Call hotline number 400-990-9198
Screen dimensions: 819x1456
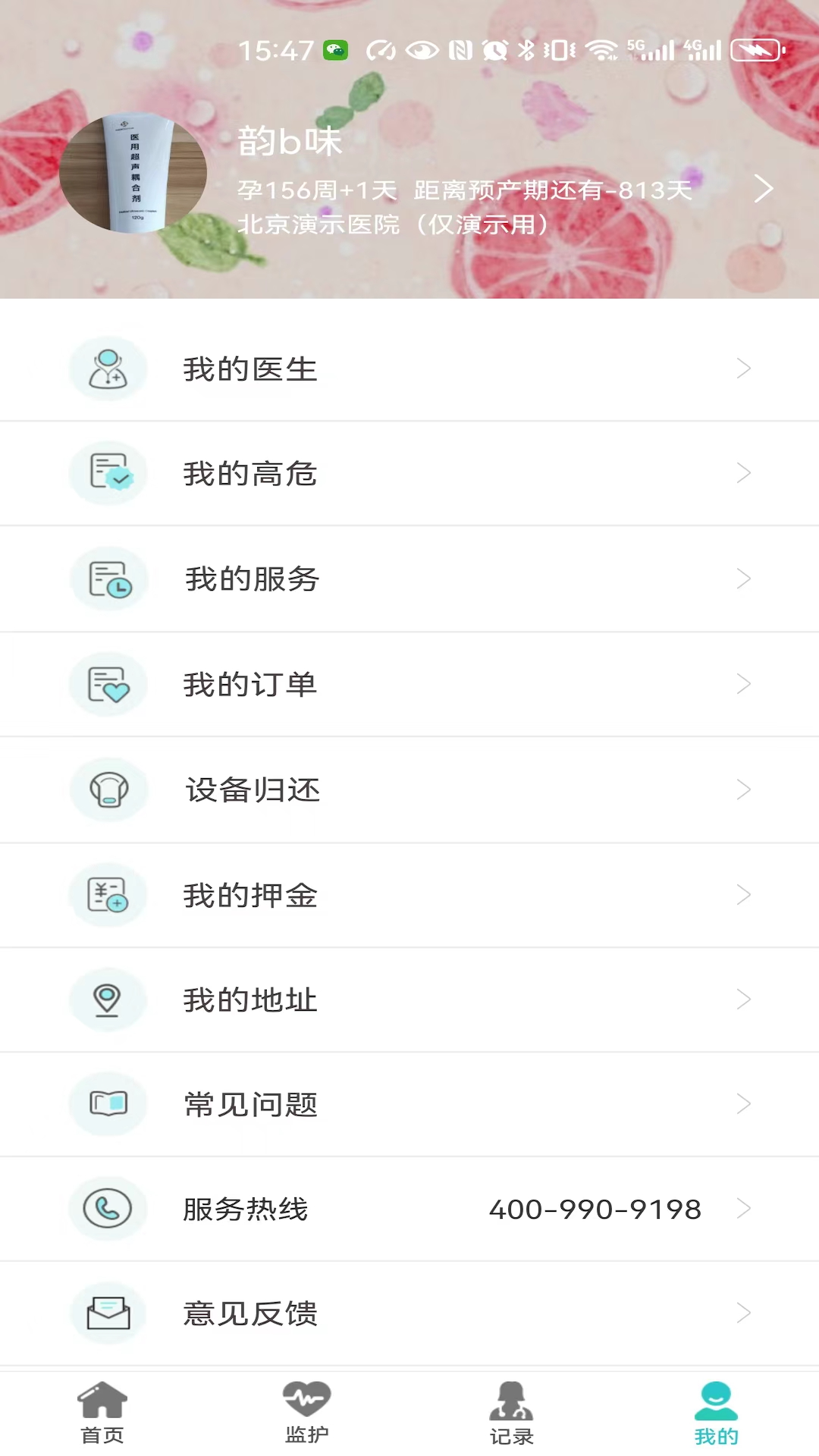click(x=595, y=1210)
